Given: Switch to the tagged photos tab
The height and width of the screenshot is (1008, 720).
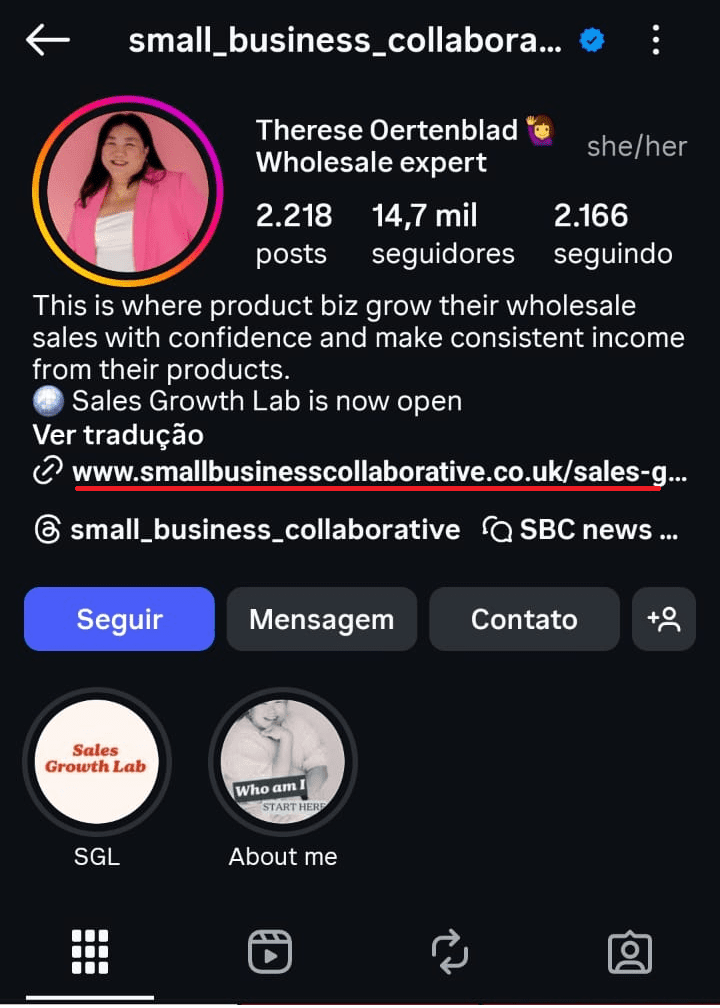Looking at the screenshot, I should 630,952.
